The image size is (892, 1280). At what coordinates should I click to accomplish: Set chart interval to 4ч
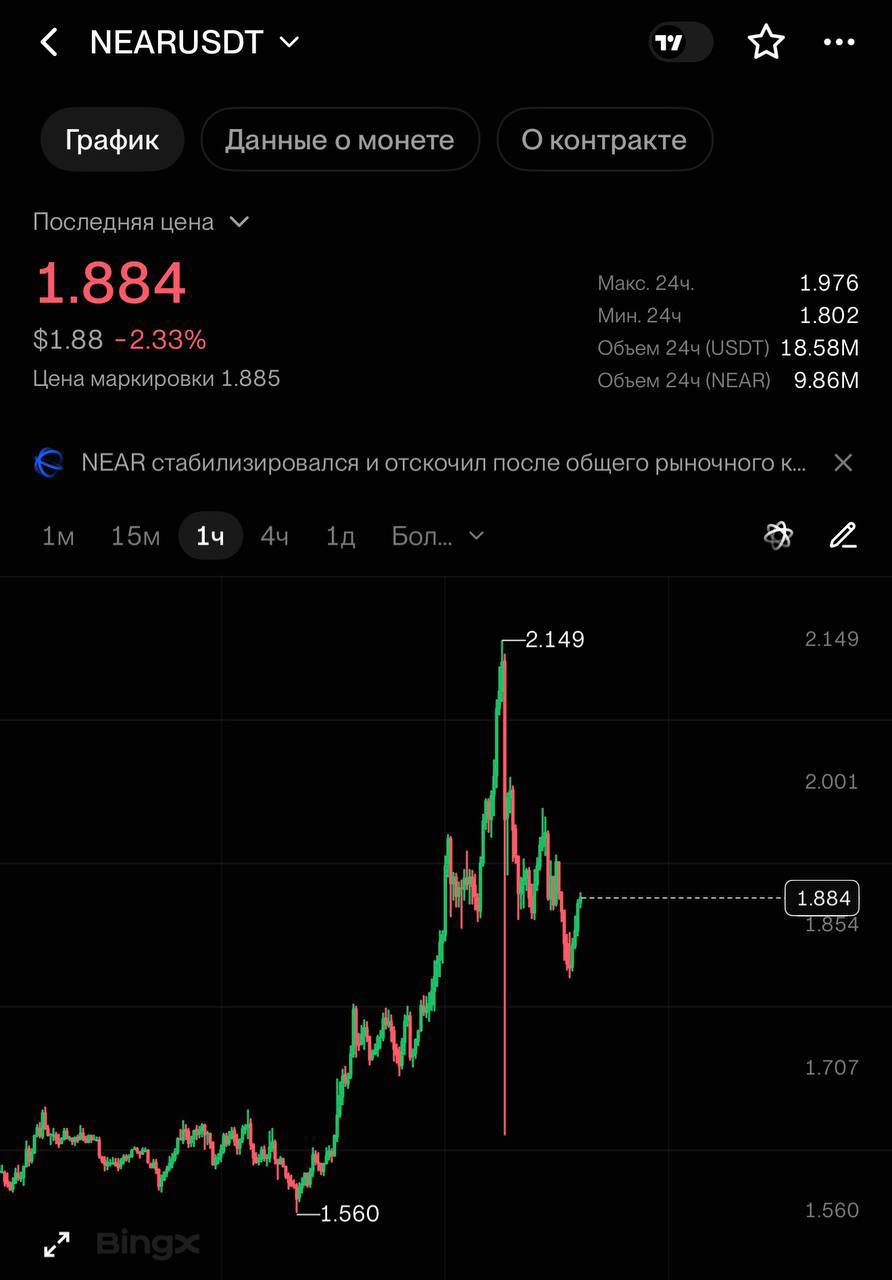click(274, 536)
